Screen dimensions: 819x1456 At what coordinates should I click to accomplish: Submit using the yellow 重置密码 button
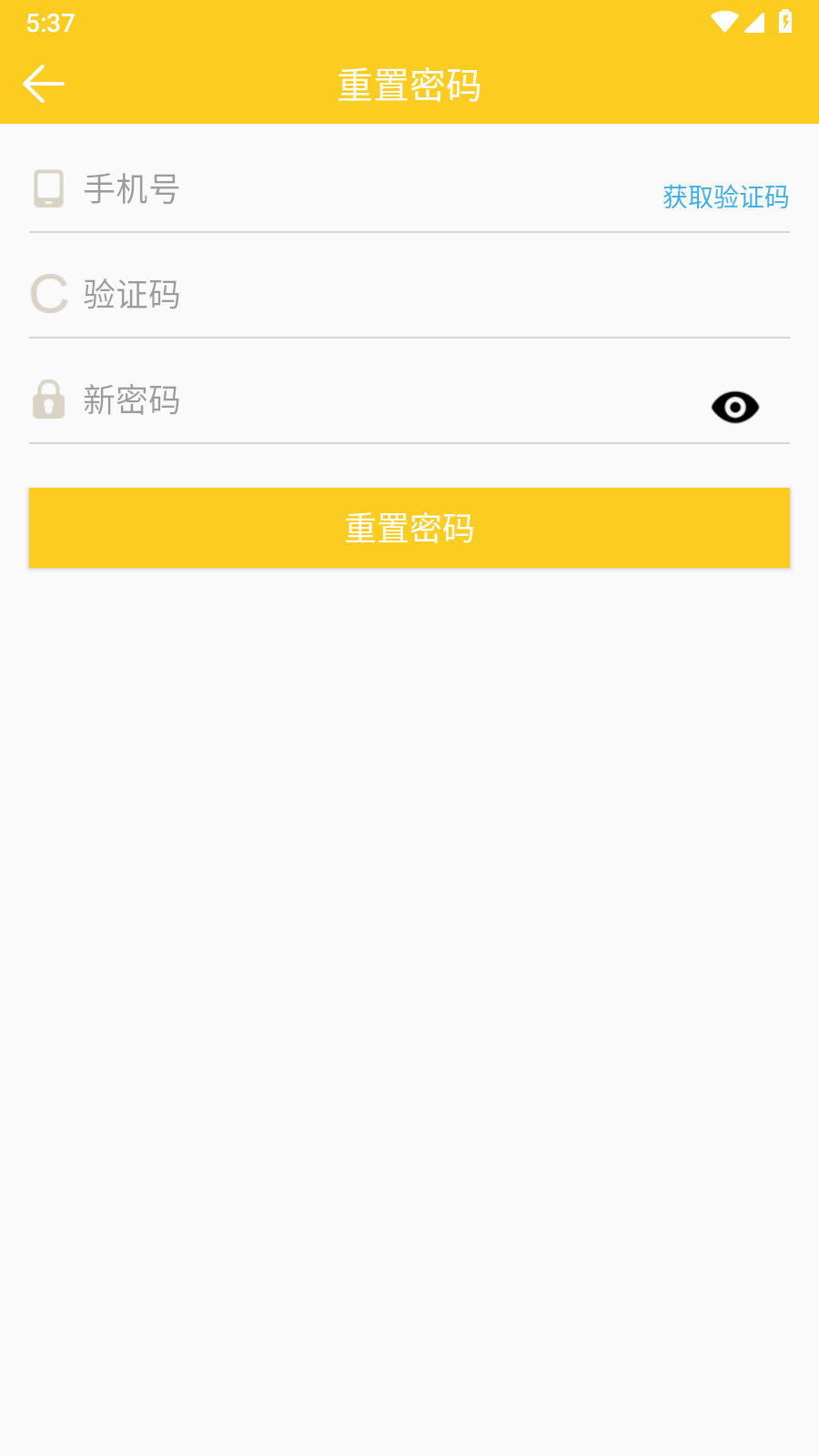pos(409,528)
